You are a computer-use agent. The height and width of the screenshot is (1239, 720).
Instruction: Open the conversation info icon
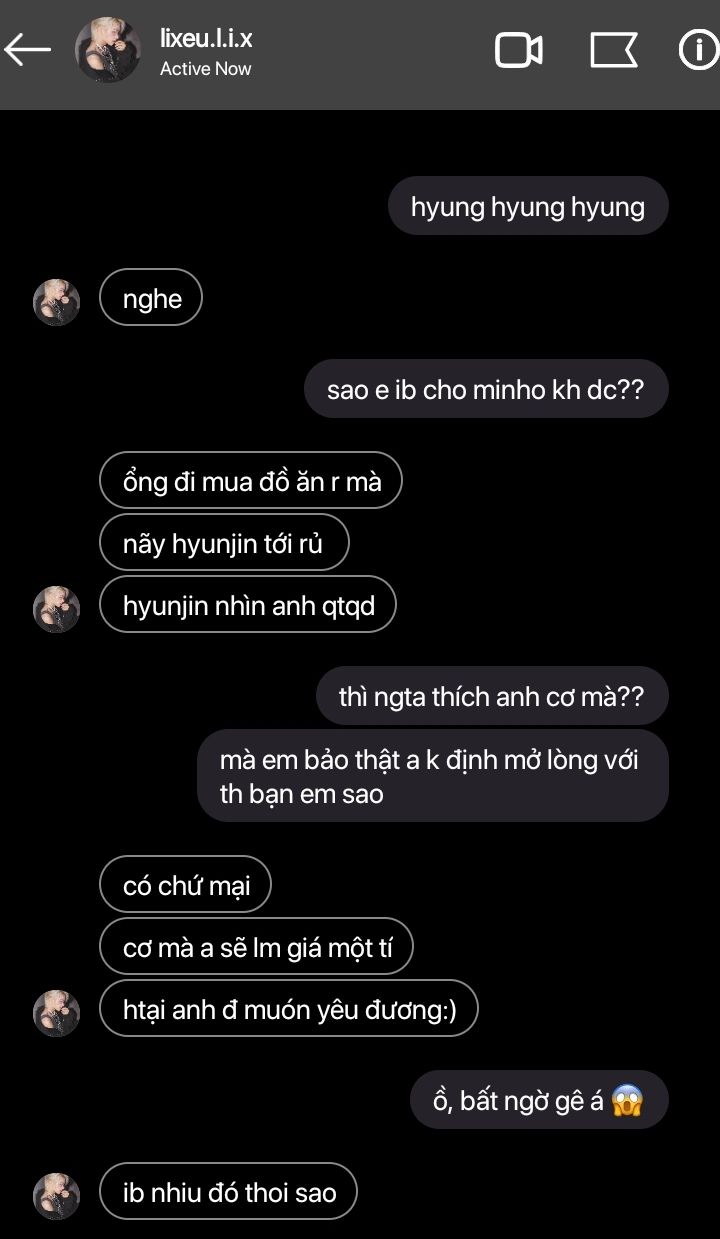(700, 50)
